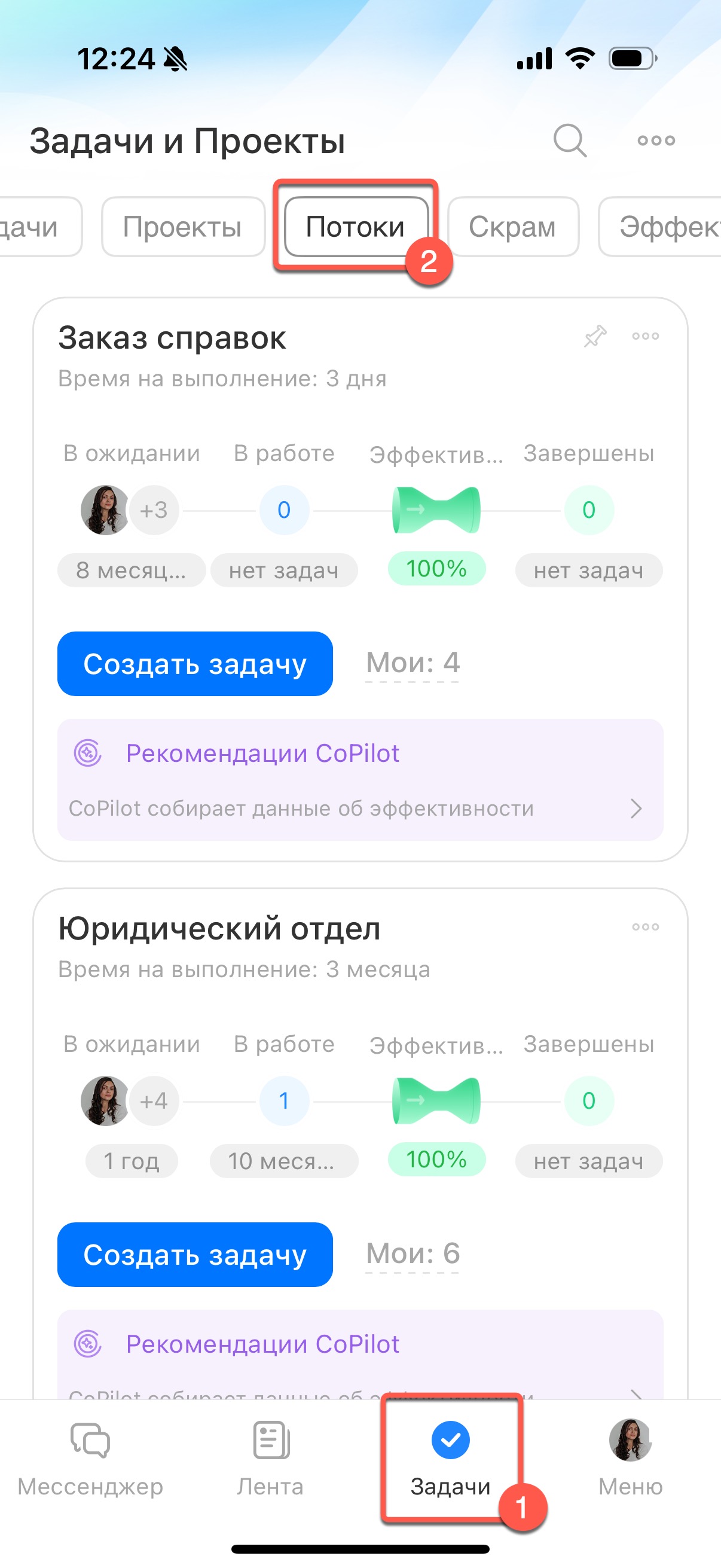The width and height of the screenshot is (721, 1568).
Task: Create a task in Юридический отдел
Action: (195, 1255)
